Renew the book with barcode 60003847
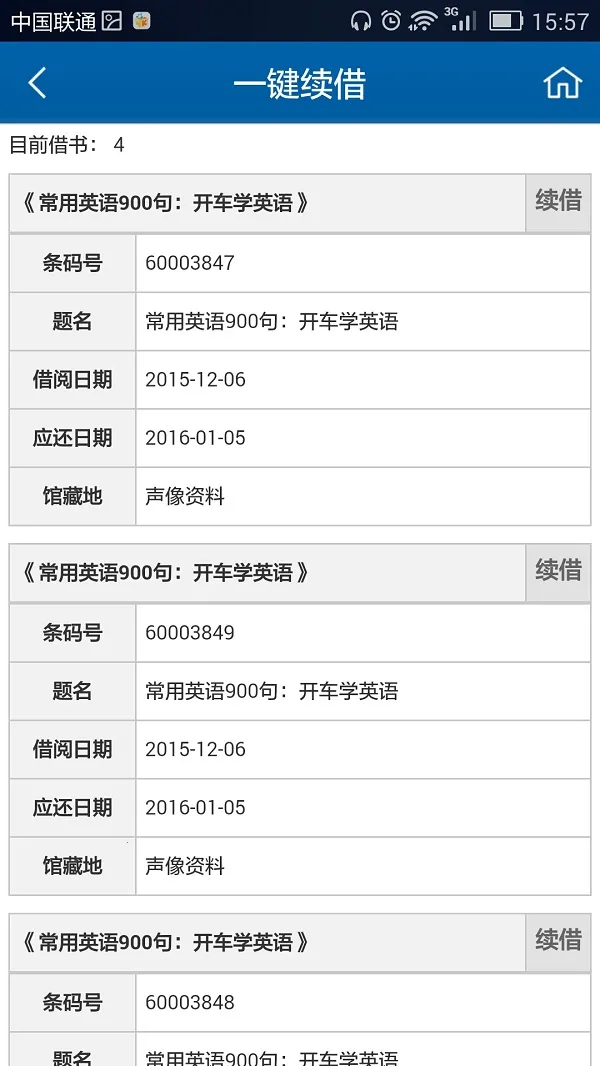600x1066 pixels. 558,202
